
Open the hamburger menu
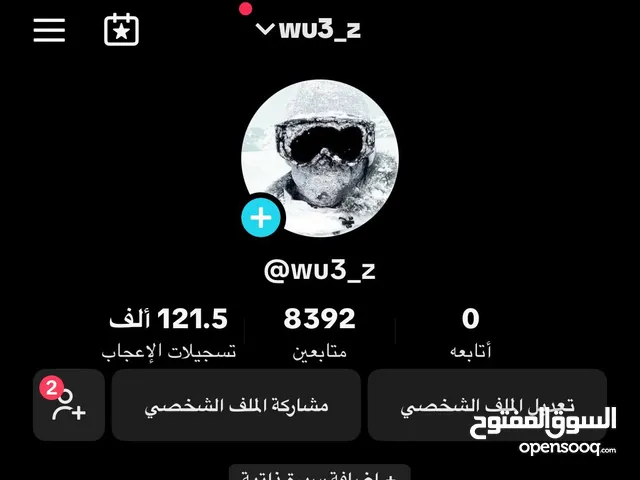pyautogui.click(x=49, y=30)
